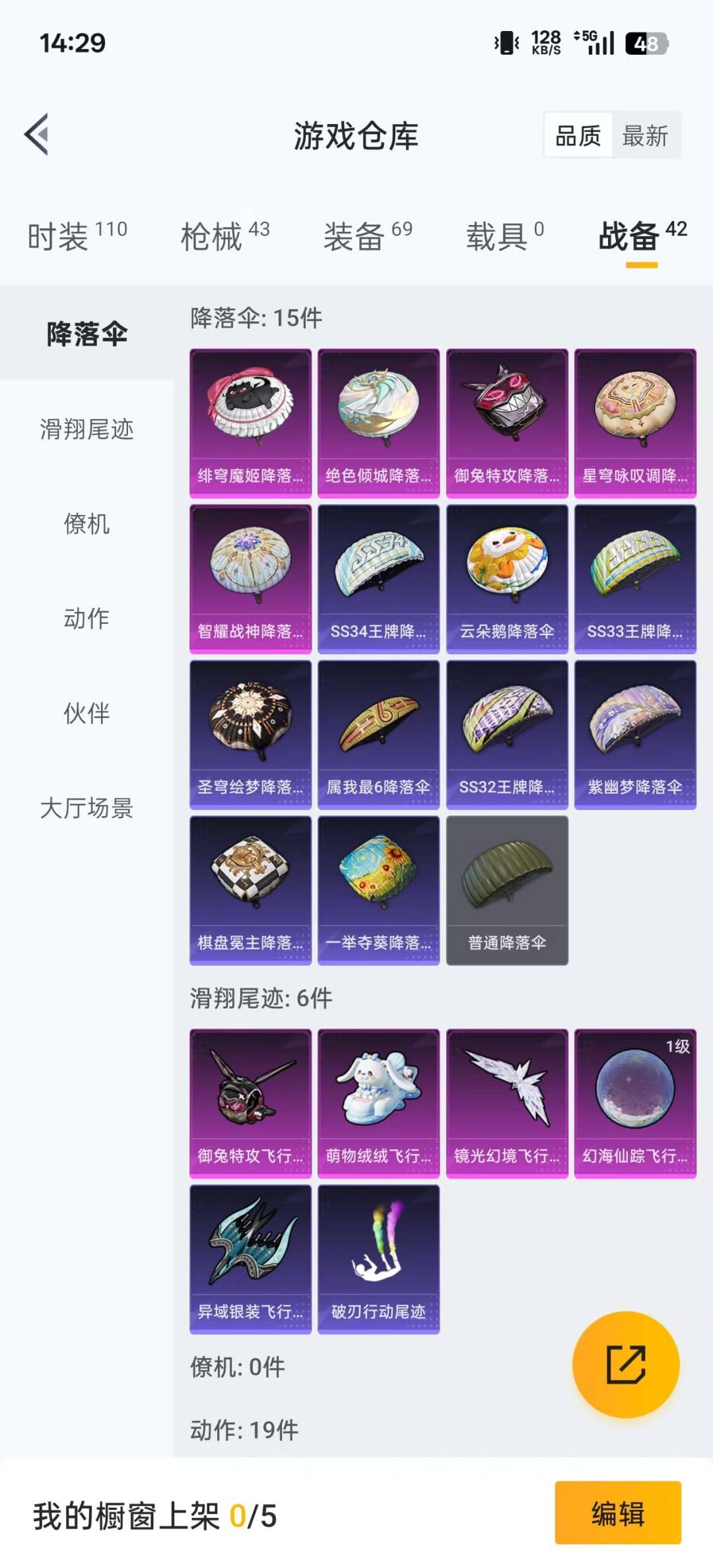Select 僚机 in the side menu

tap(86, 524)
